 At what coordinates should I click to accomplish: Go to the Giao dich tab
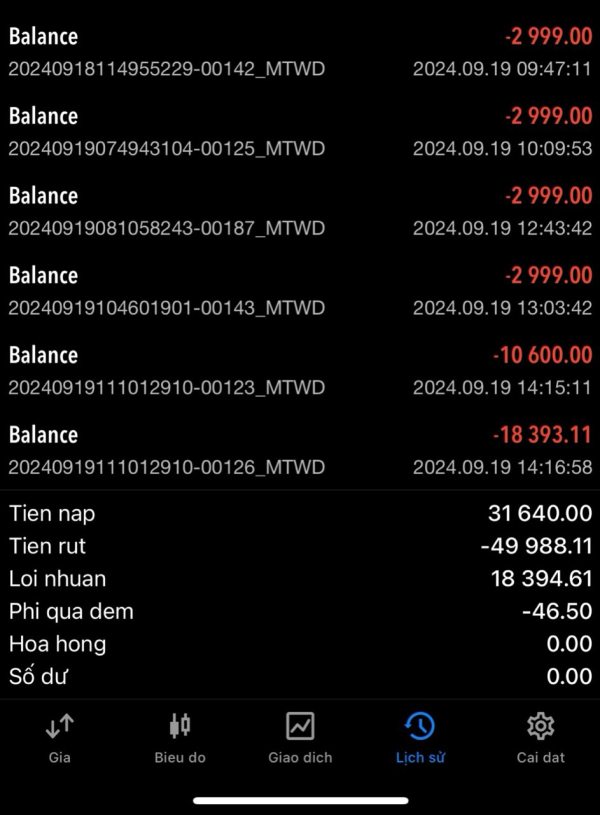coord(300,737)
